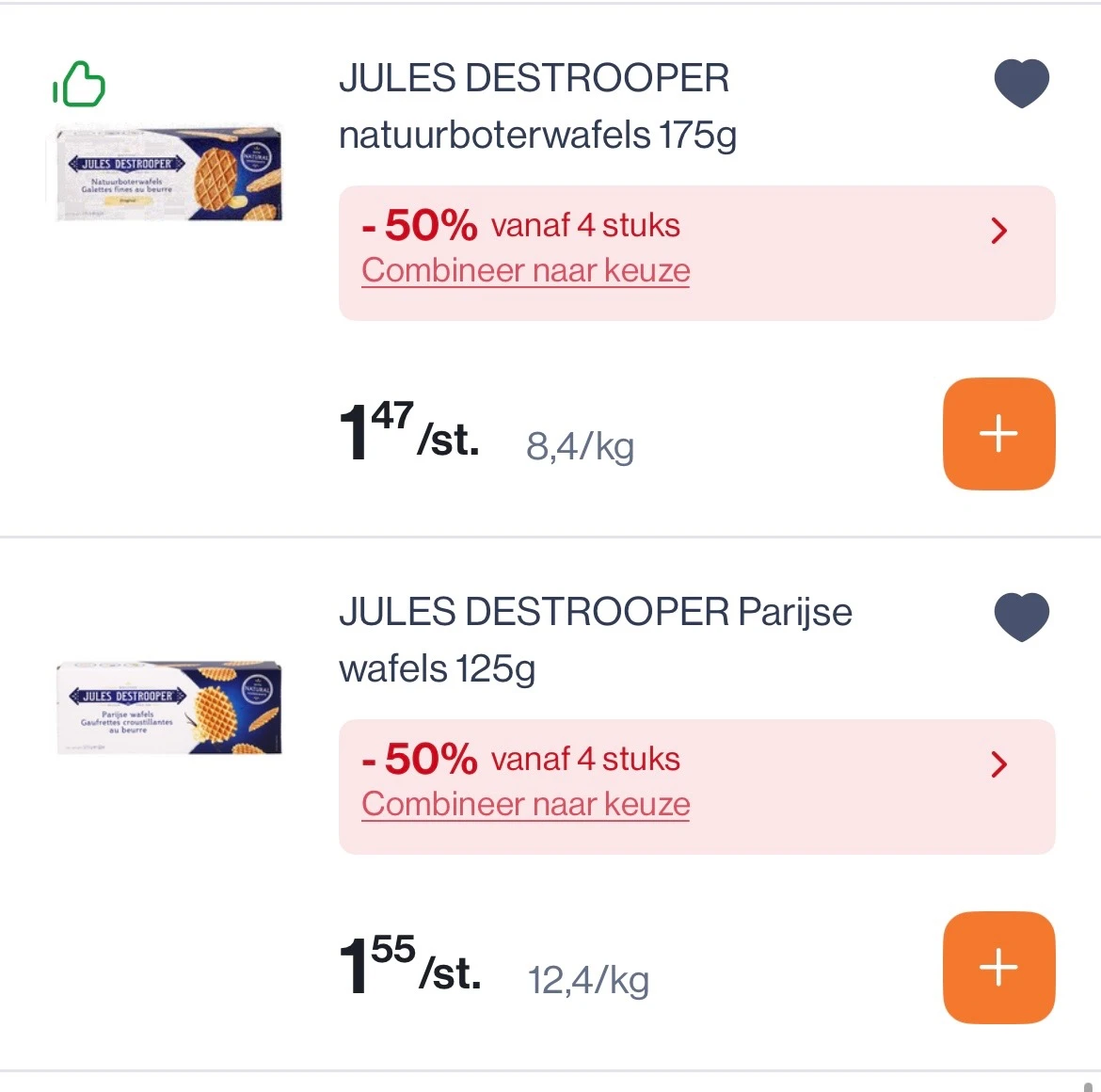View the Parijse wafels 125g product image
Viewport: 1101px width, 1092px height.
(169, 708)
